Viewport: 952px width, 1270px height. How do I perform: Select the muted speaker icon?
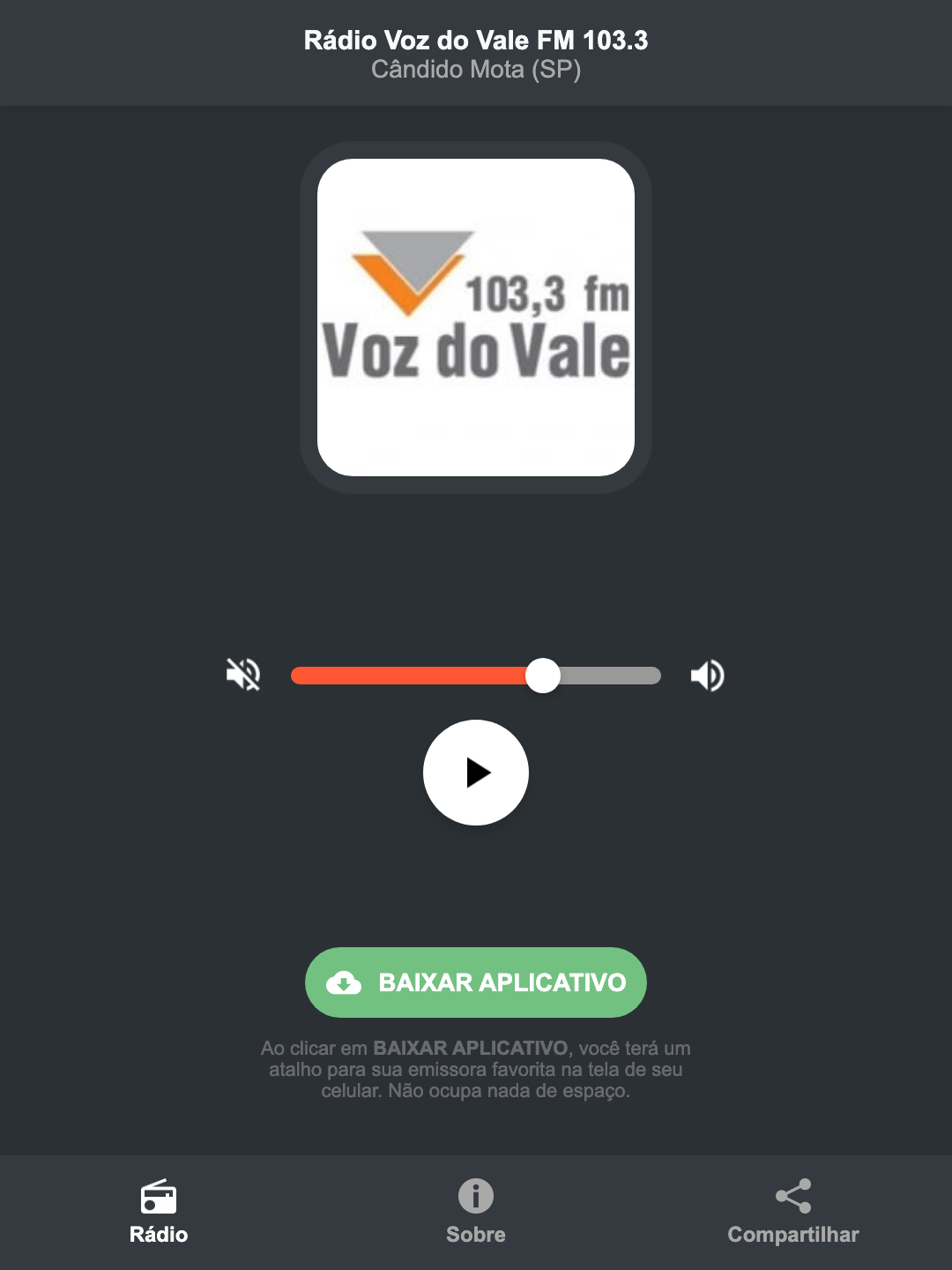(x=244, y=675)
